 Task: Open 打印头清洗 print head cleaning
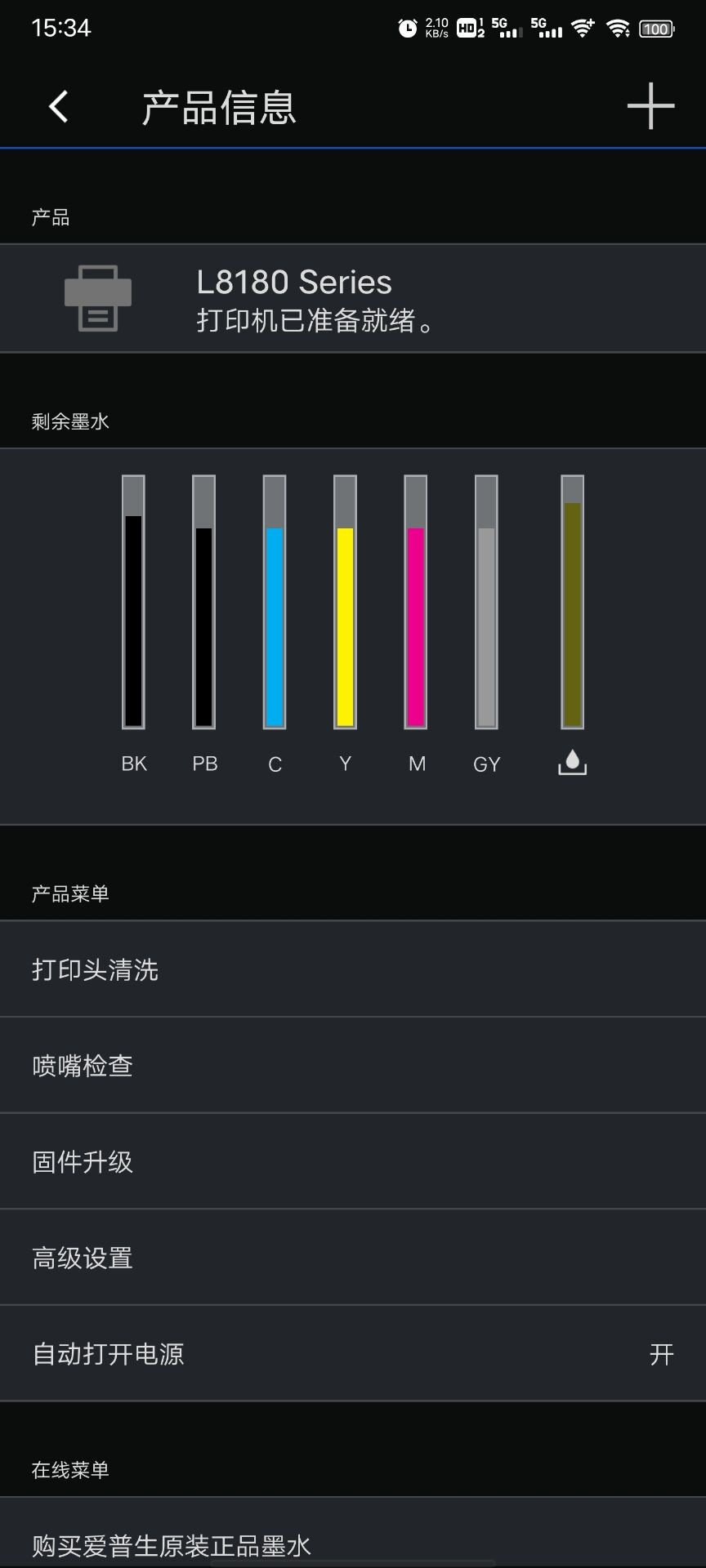353,970
